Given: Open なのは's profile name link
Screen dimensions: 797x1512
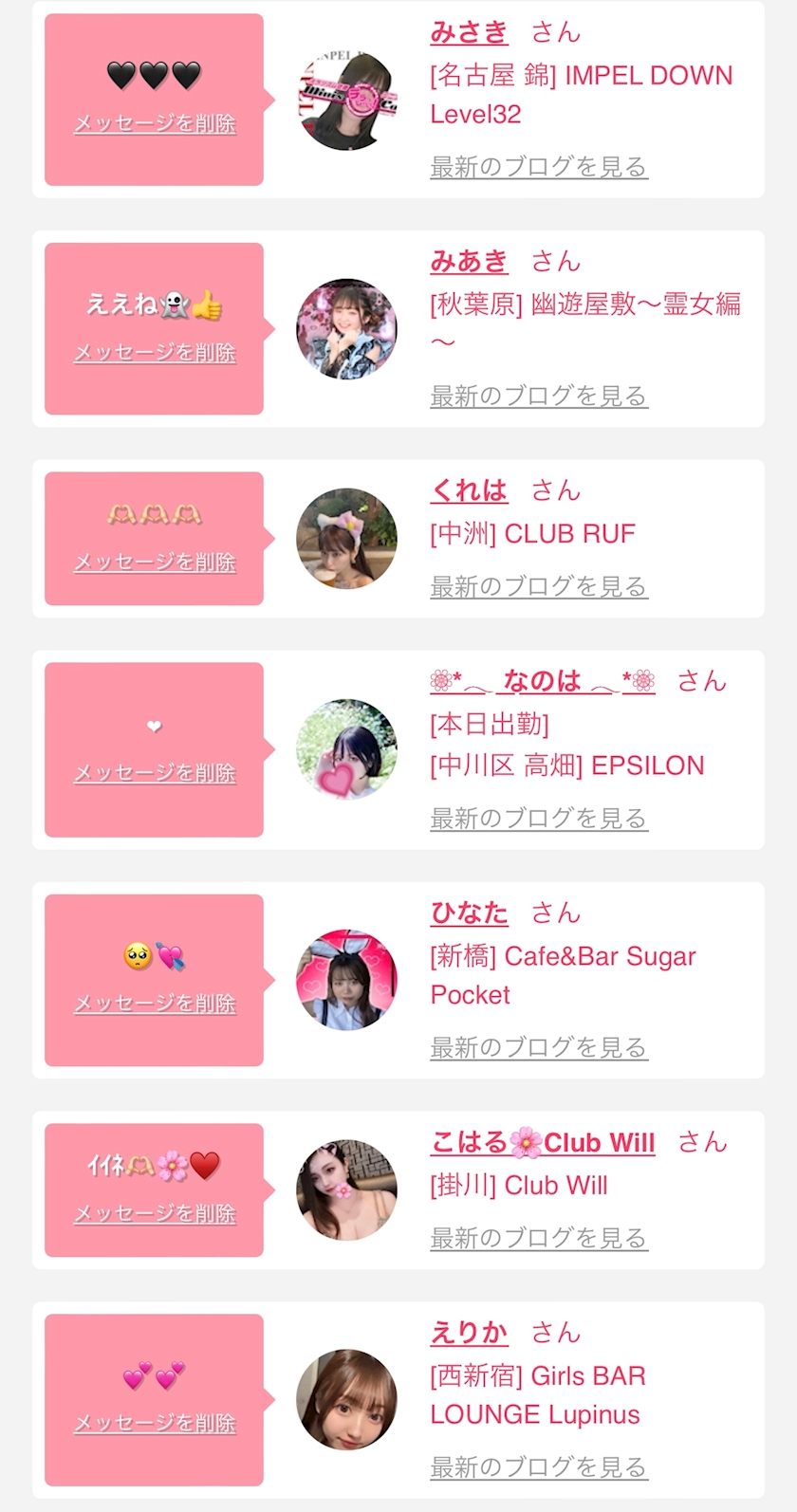Looking at the screenshot, I should point(542,681).
